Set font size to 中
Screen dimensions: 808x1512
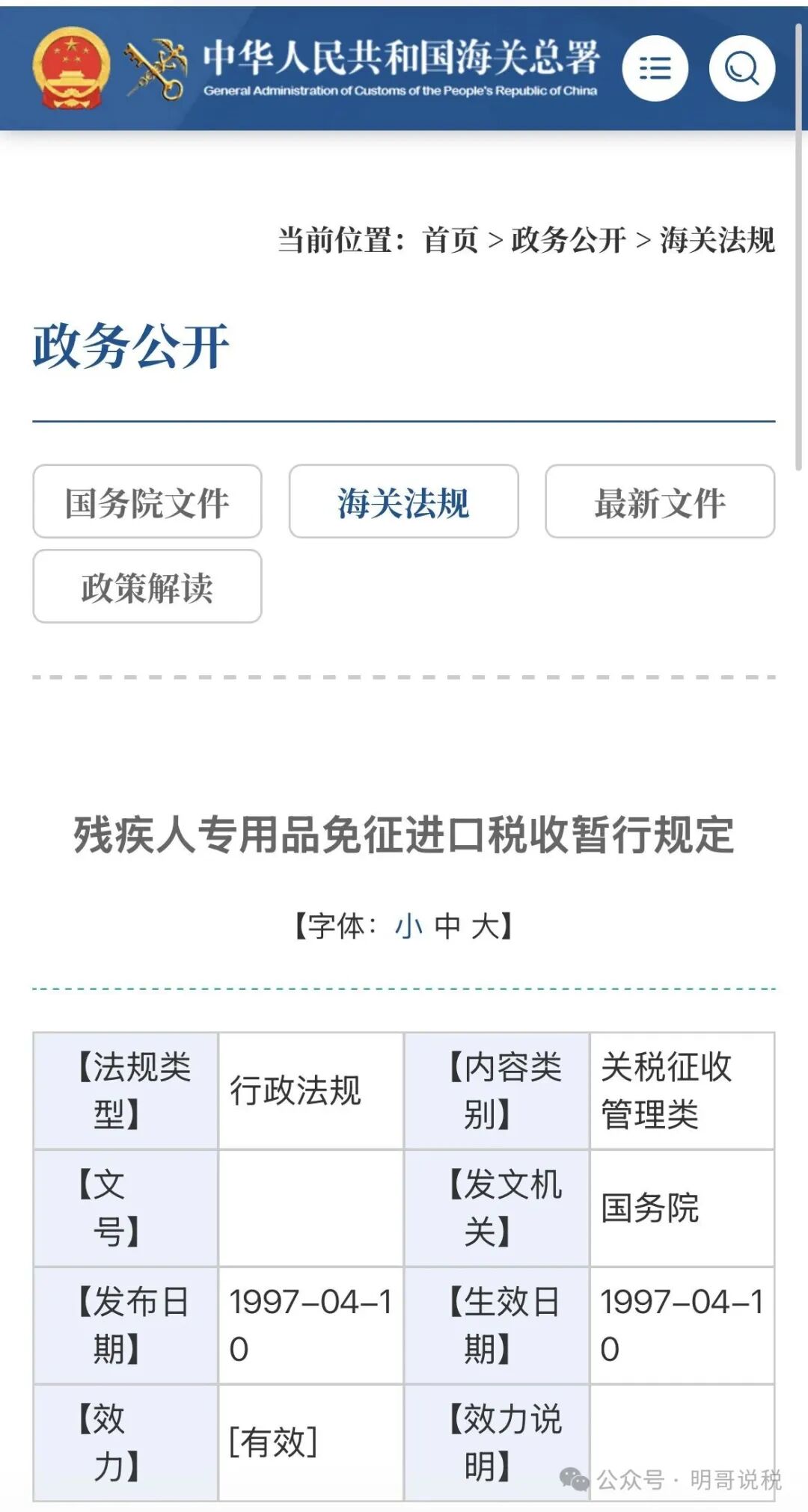click(447, 926)
